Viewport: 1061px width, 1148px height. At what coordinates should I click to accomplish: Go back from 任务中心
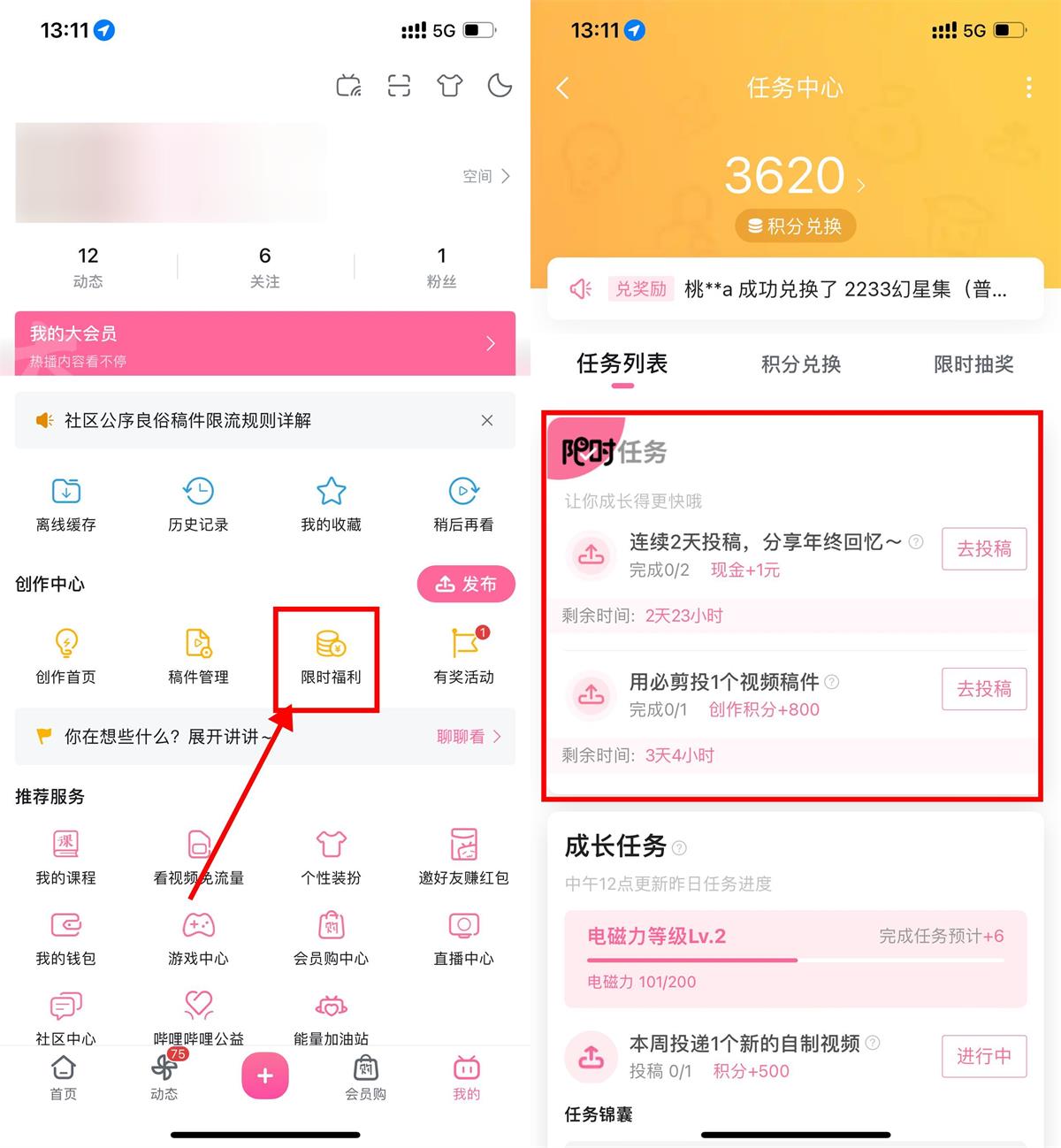point(563,88)
